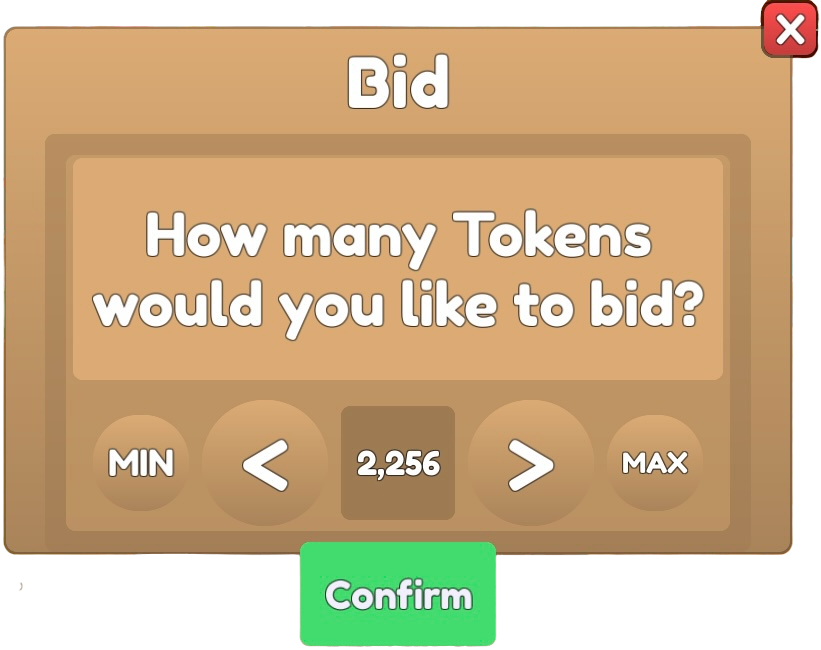The height and width of the screenshot is (650, 821).
Task: Confirm the token bid
Action: click(398, 595)
